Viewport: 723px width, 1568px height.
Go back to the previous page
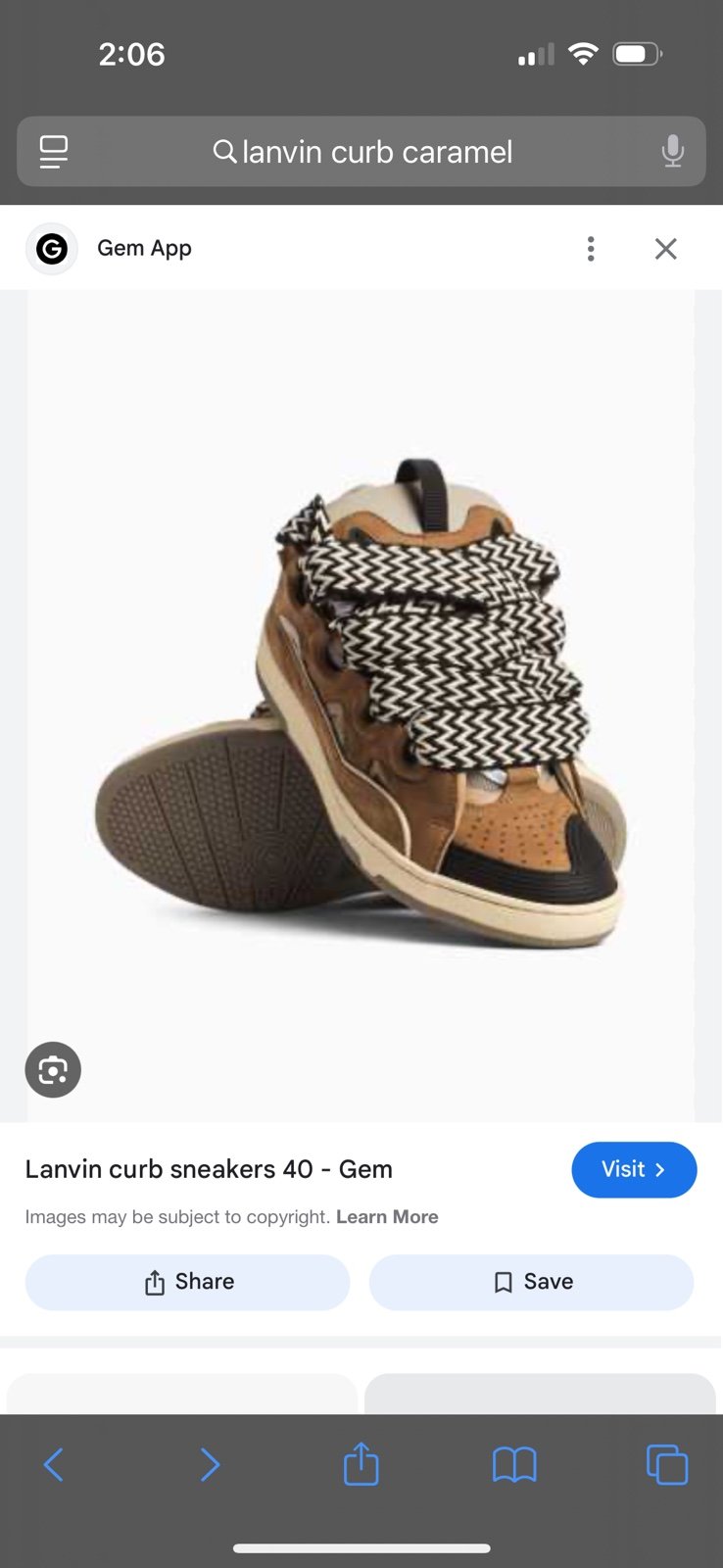(54, 1465)
